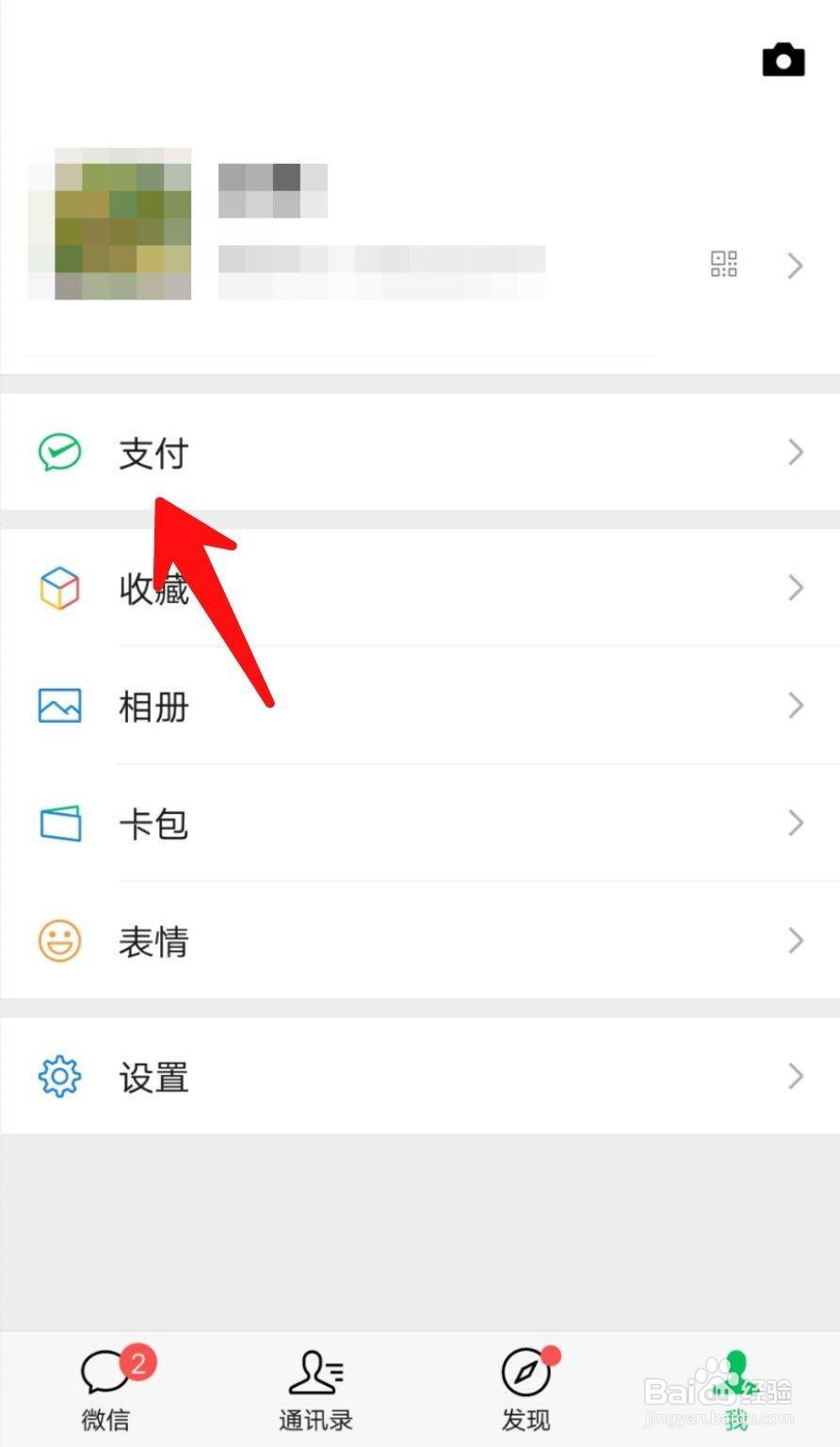Select the green WeChat Pay icon

pos(59,453)
